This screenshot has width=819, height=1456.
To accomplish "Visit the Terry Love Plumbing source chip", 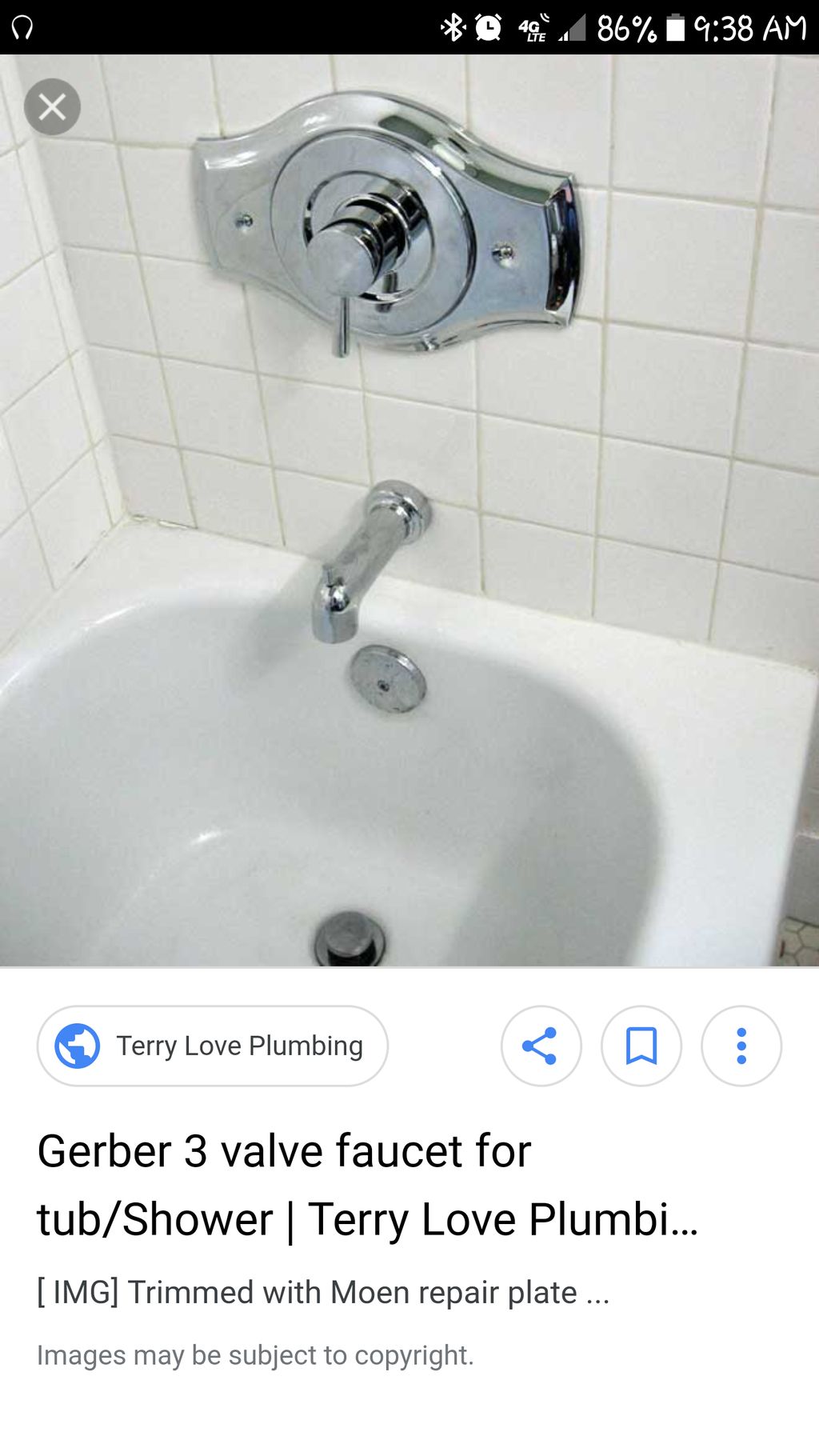I will (213, 1046).
